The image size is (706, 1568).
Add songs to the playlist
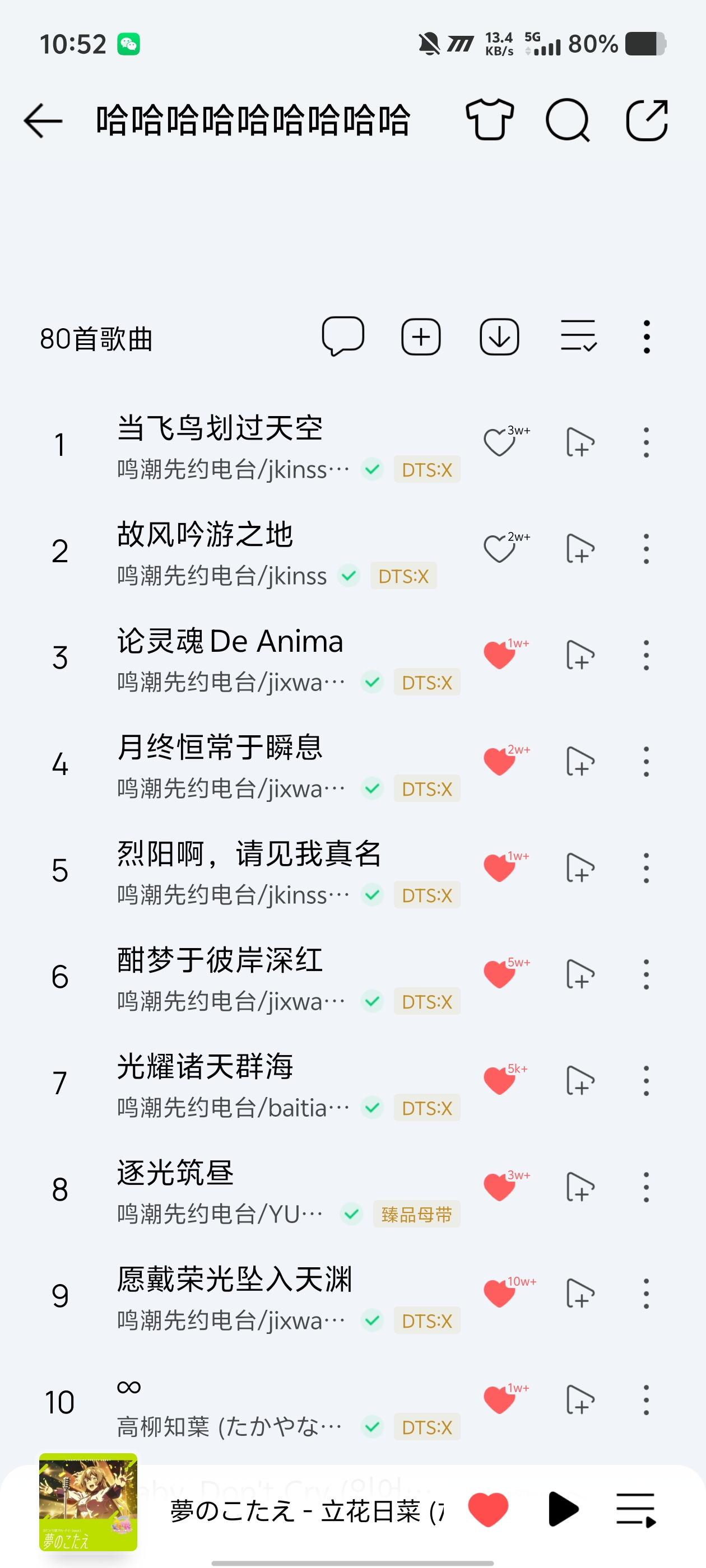pyautogui.click(x=421, y=337)
